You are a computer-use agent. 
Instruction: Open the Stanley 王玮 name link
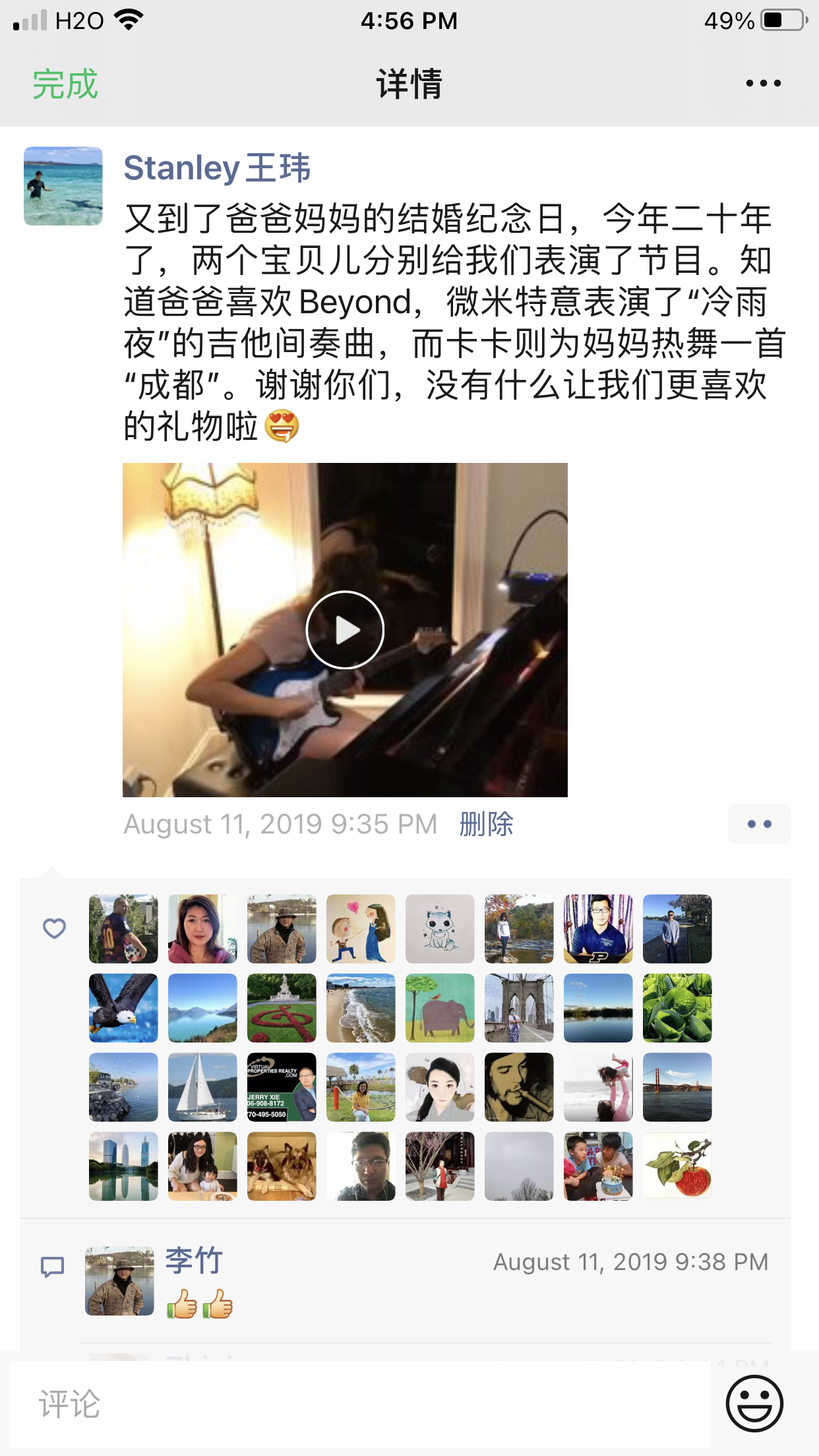[x=217, y=167]
